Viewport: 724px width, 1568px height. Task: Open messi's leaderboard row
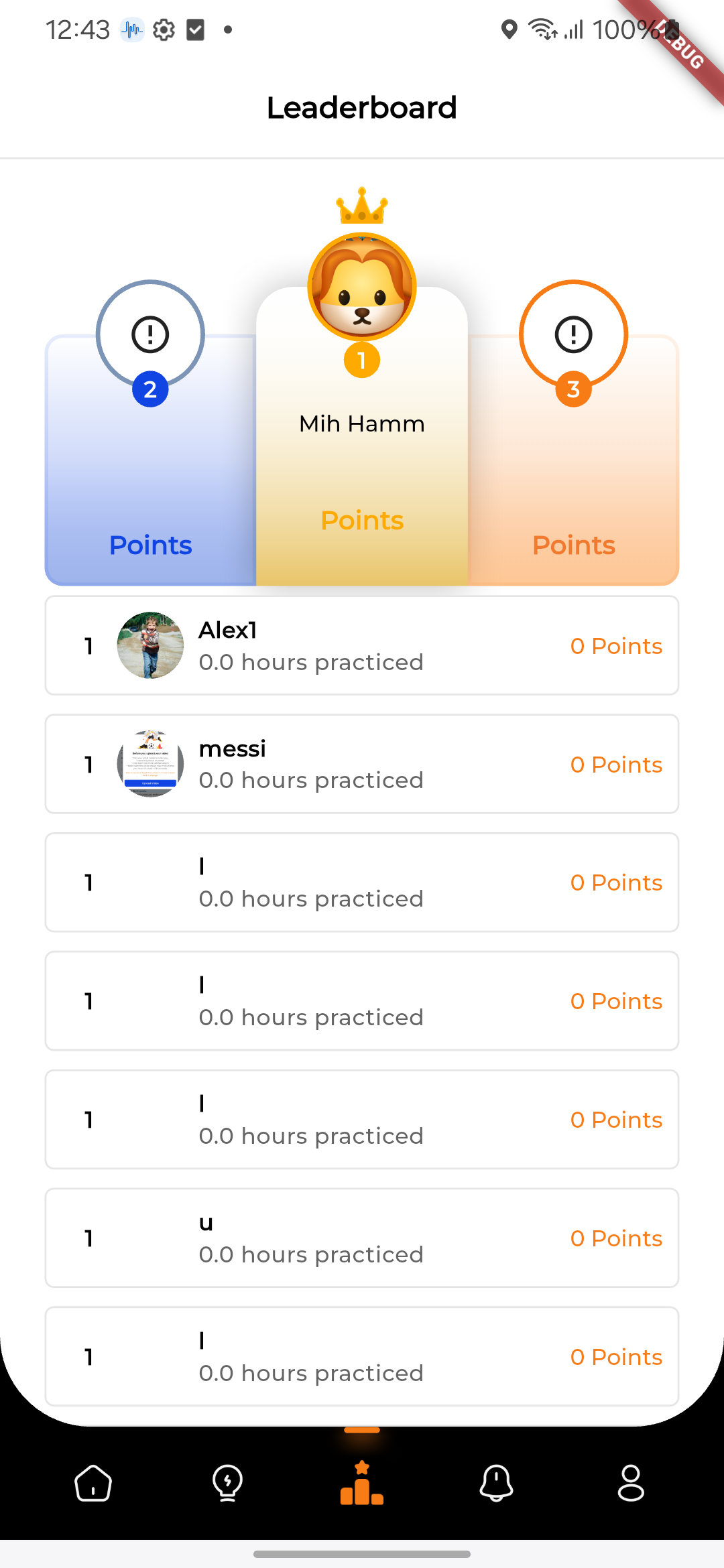click(362, 765)
